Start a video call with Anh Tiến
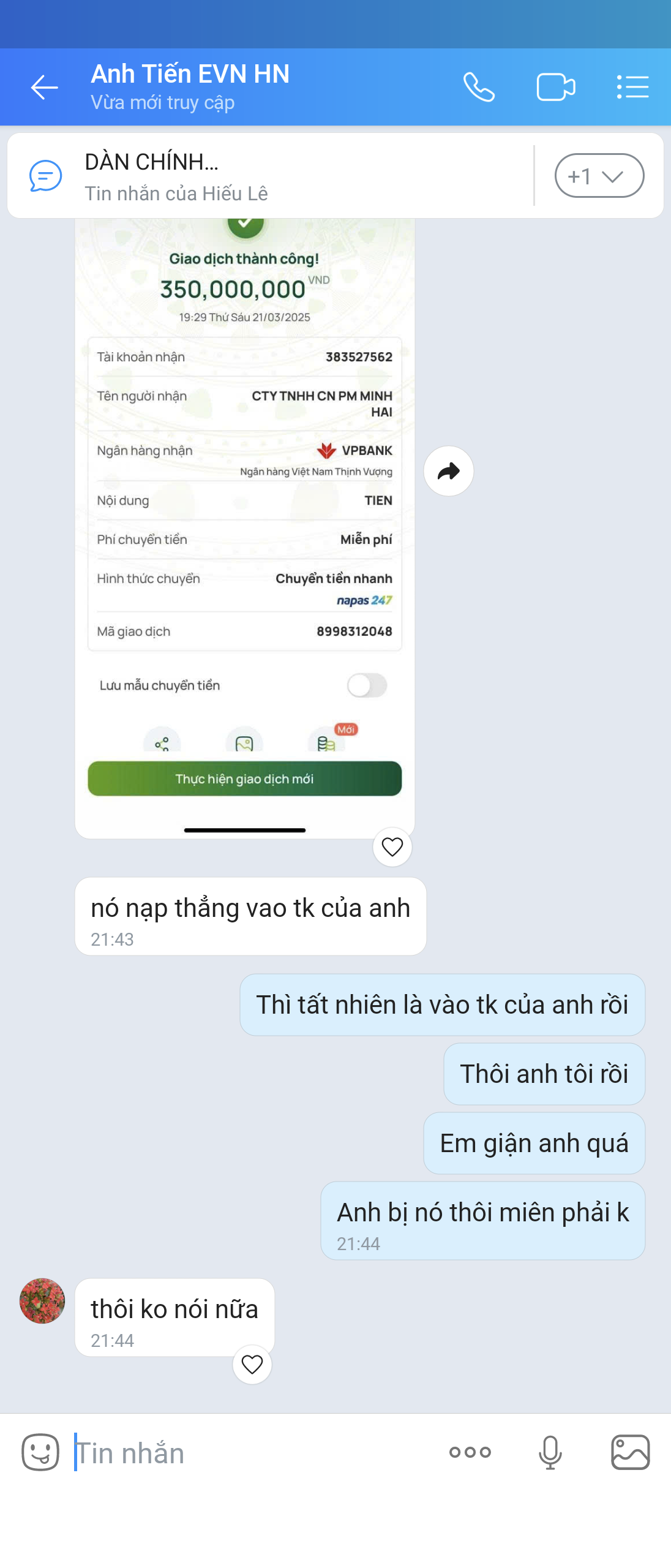The height and width of the screenshot is (1568, 671). click(x=555, y=87)
